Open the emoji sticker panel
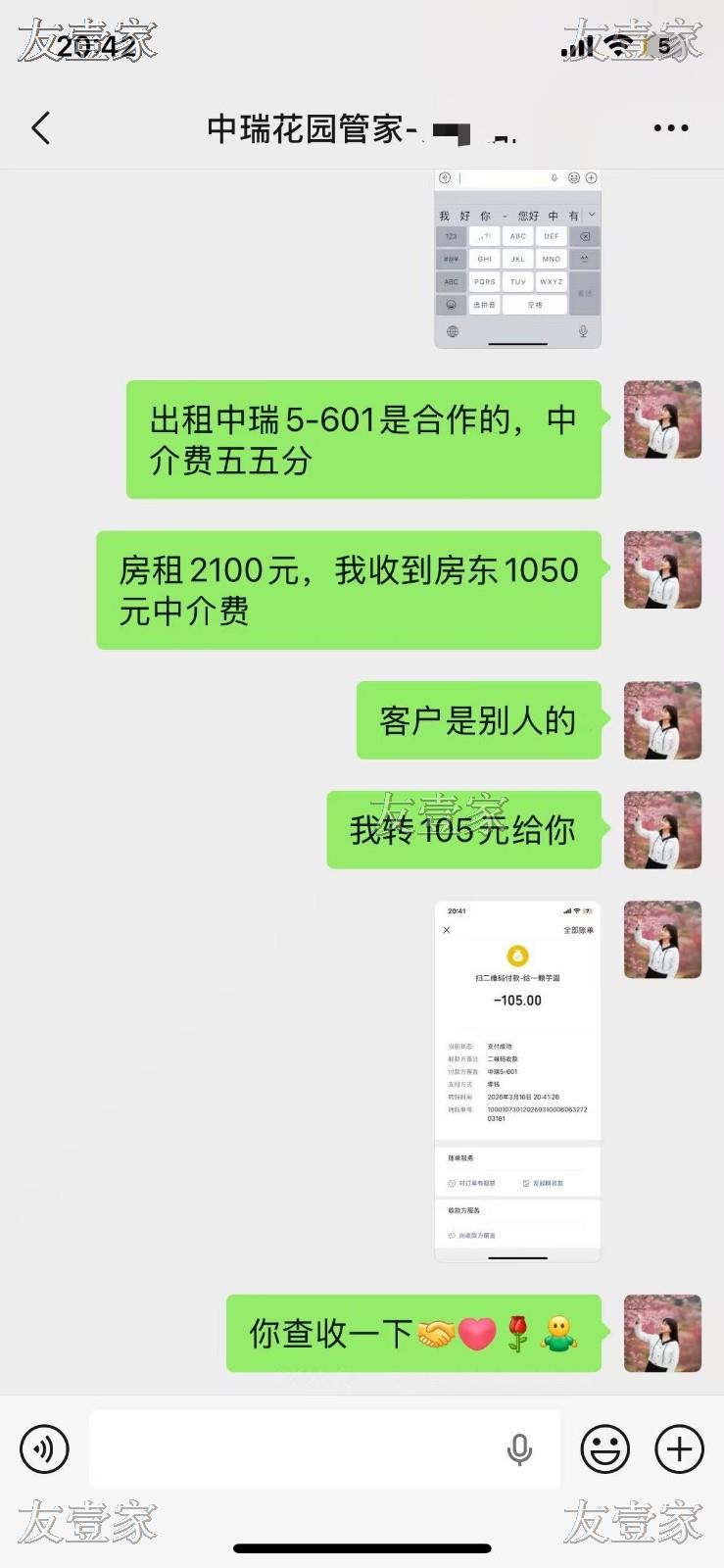Viewport: 724px width, 1568px height. tap(605, 1449)
